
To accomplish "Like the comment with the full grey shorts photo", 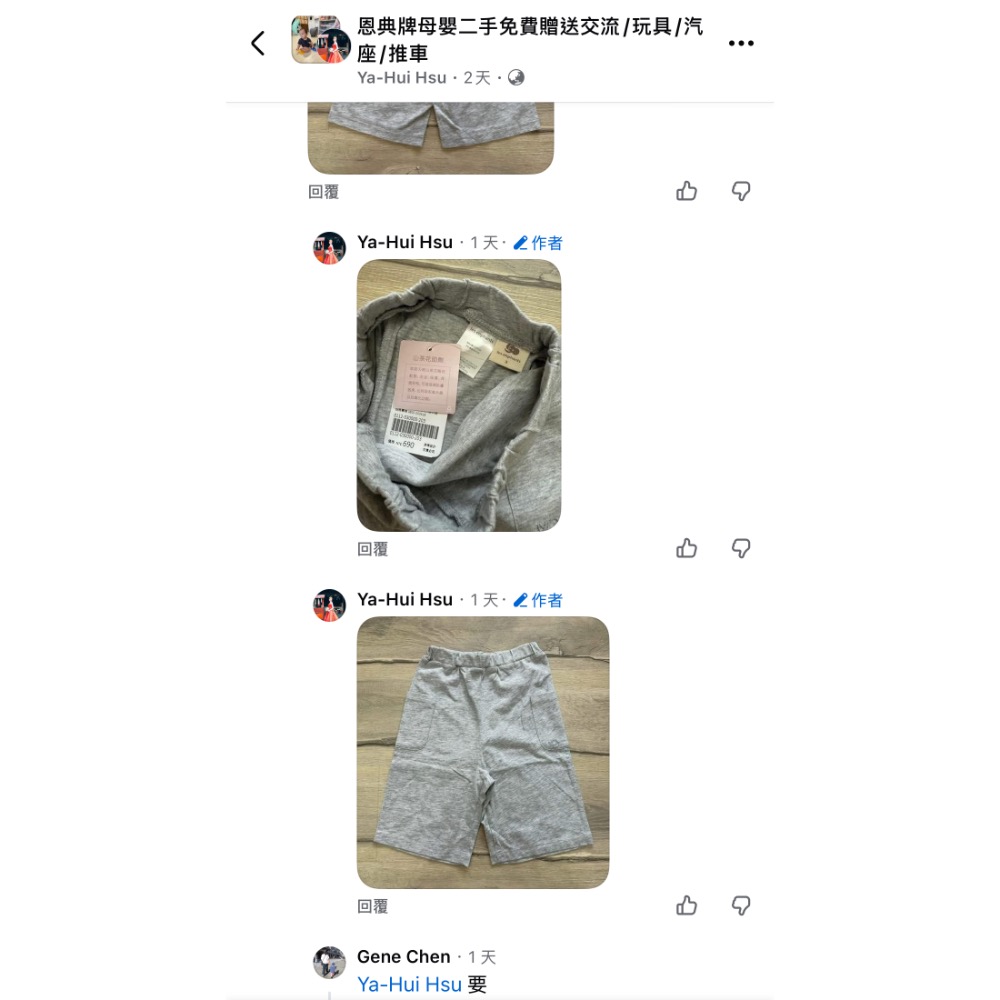I will [x=686, y=905].
